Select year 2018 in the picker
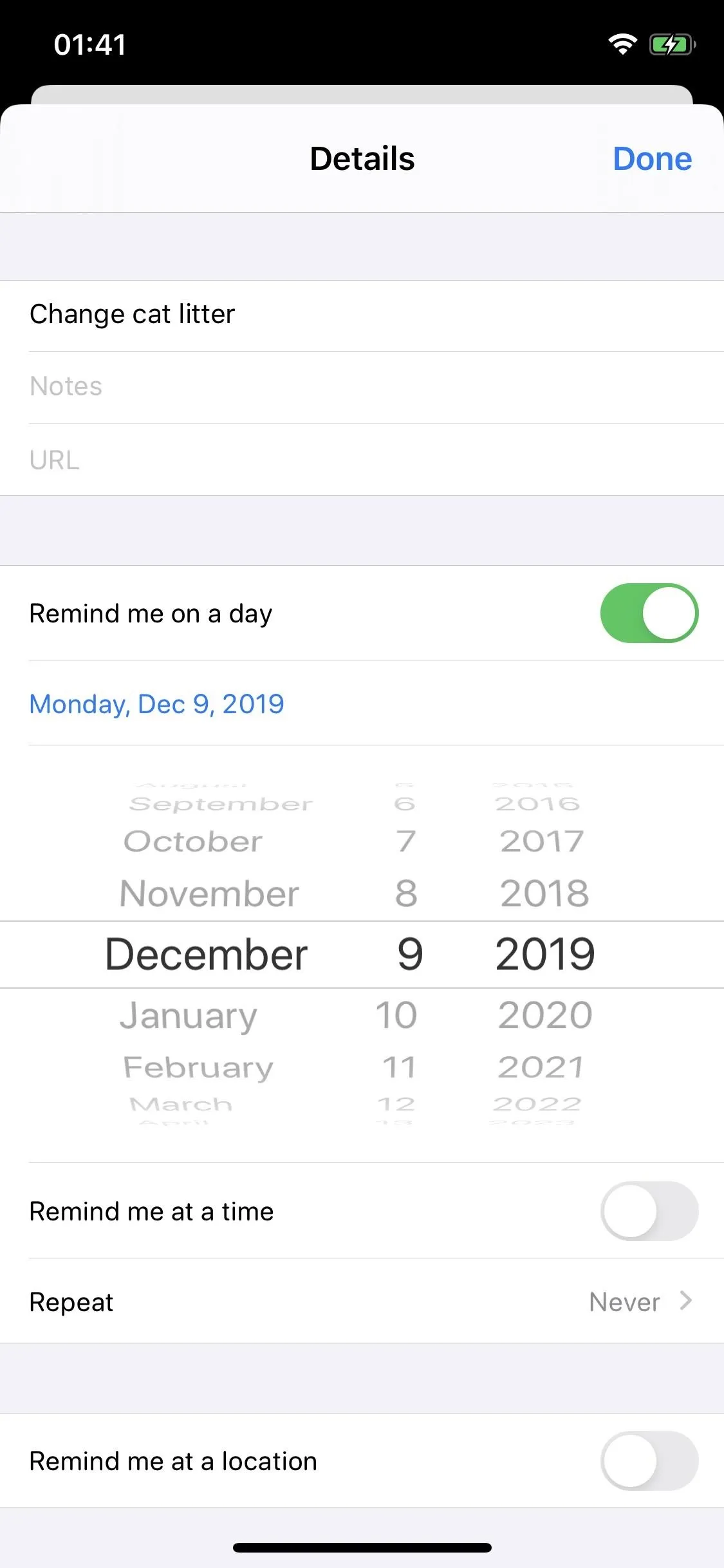Image resolution: width=724 pixels, height=1568 pixels. [544, 893]
